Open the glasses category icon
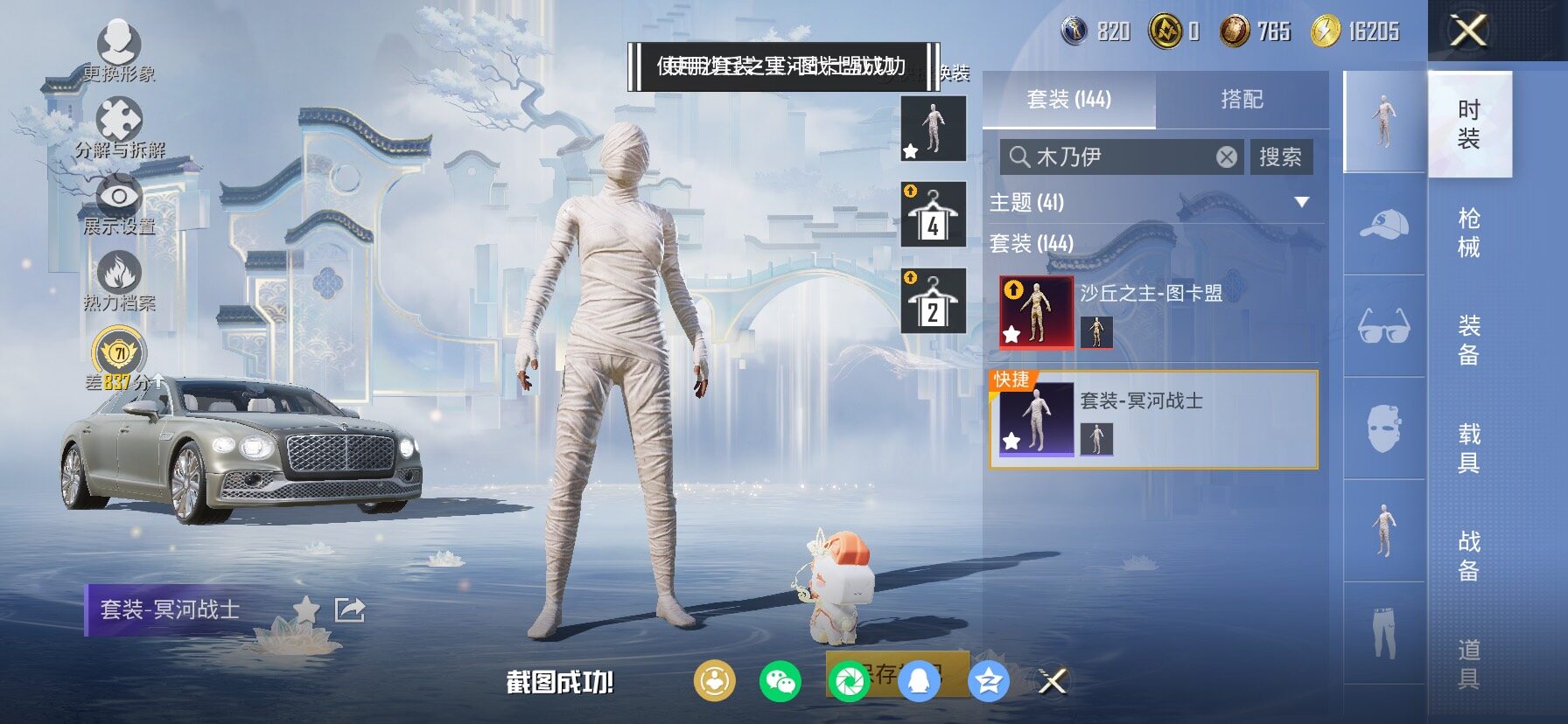The height and width of the screenshot is (724, 1568). point(1383,326)
